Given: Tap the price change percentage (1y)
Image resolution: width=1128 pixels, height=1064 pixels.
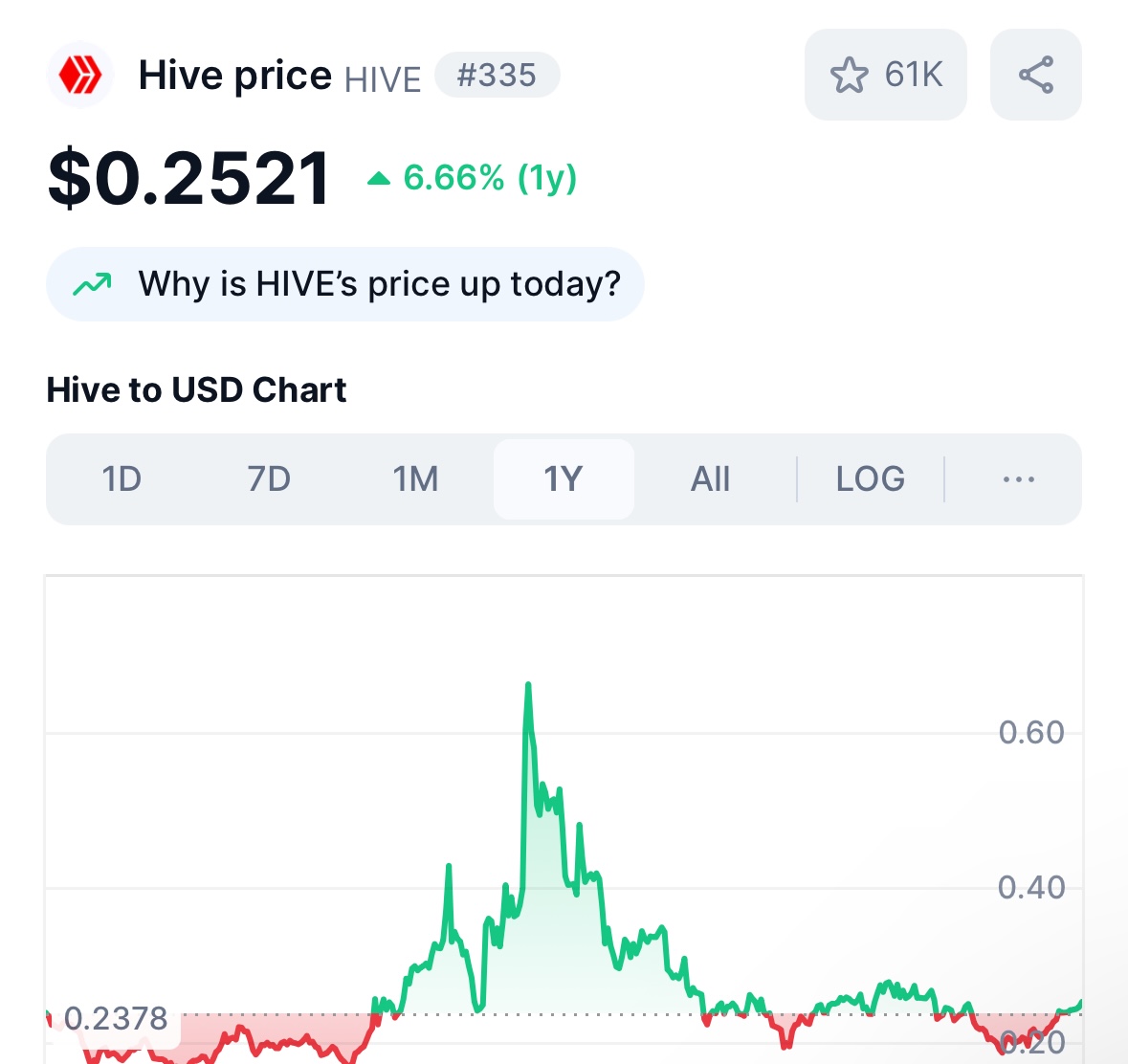Looking at the screenshot, I should pyautogui.click(x=474, y=178).
